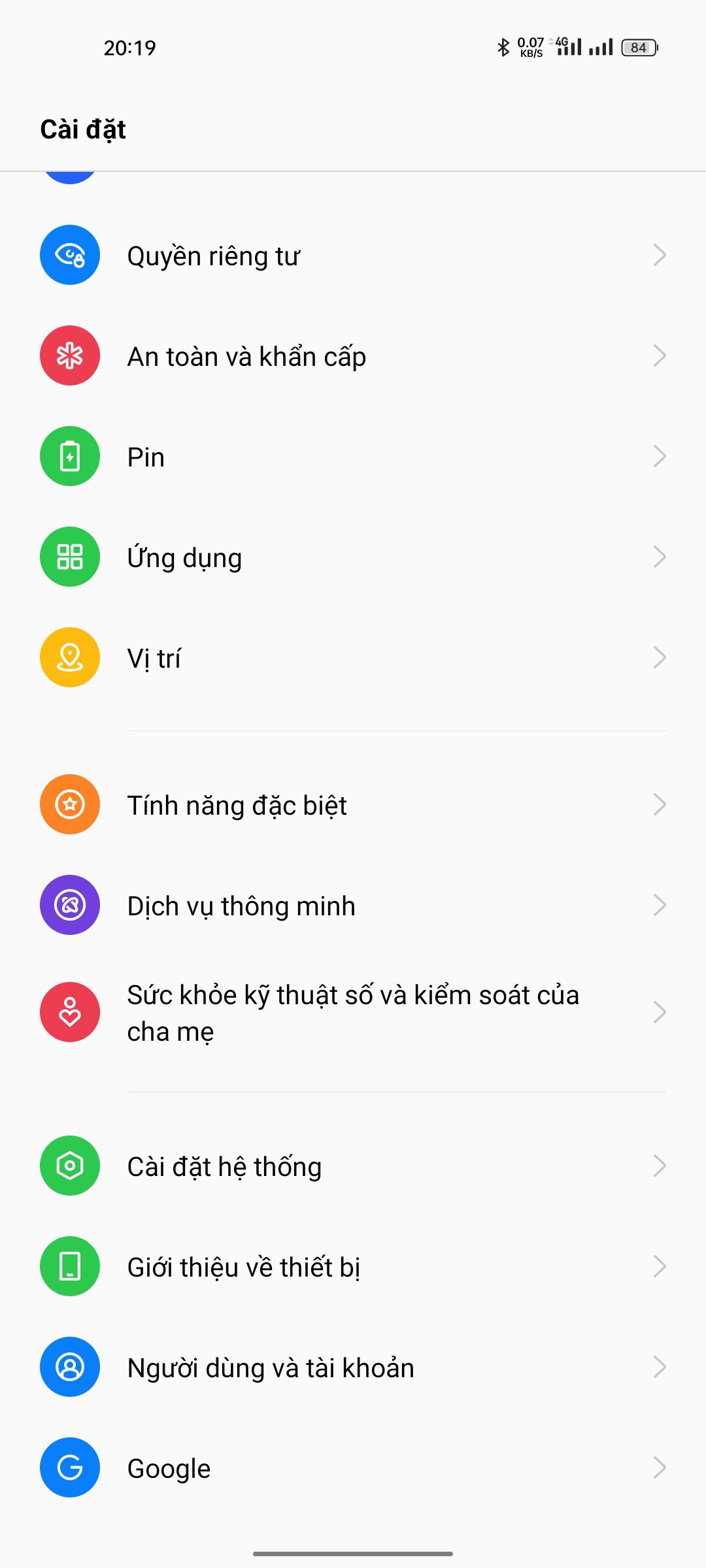Open Google settings
Image resolution: width=706 pixels, height=1568 pixels.
click(353, 1468)
